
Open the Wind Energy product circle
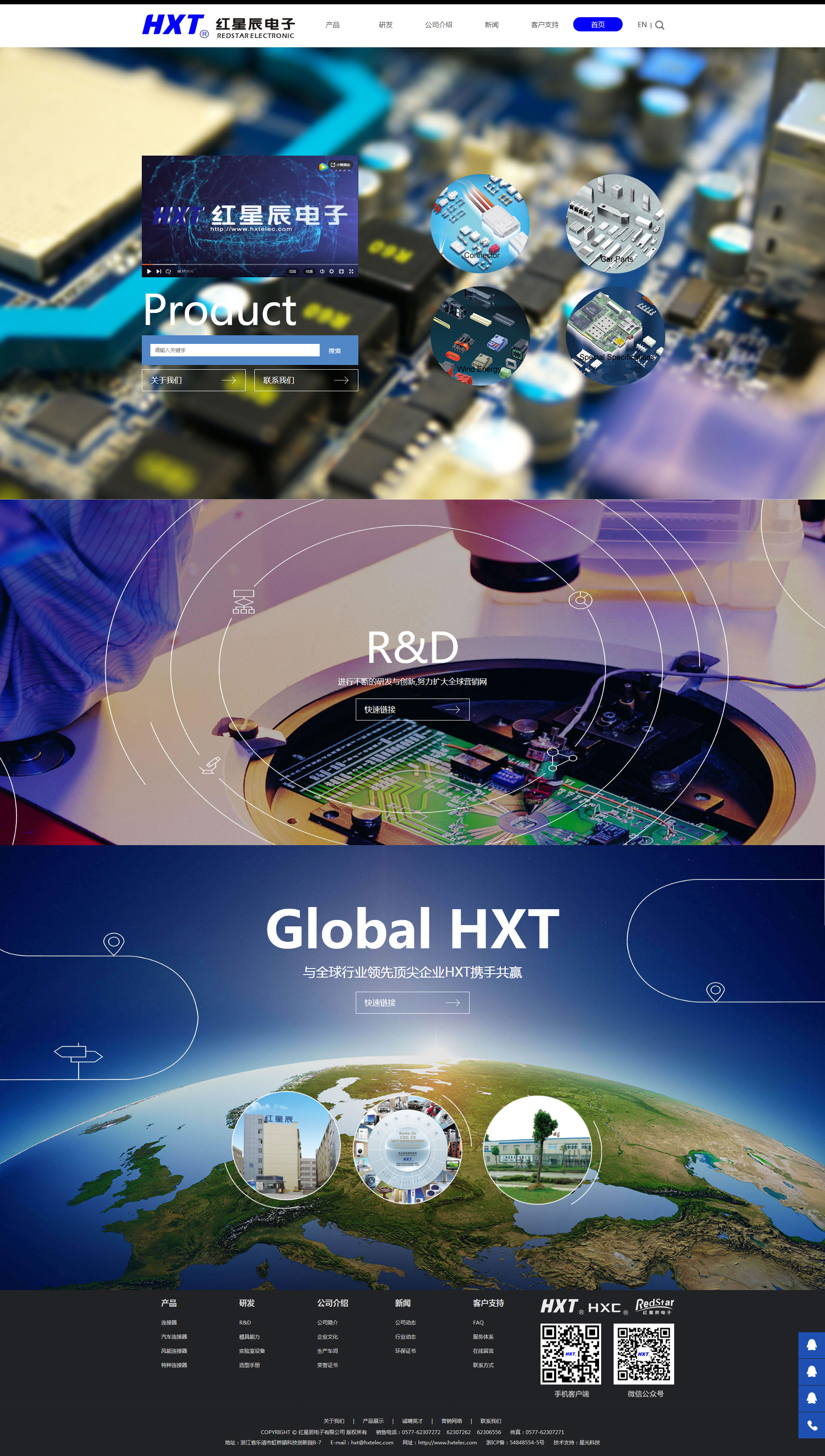pyautogui.click(x=480, y=335)
